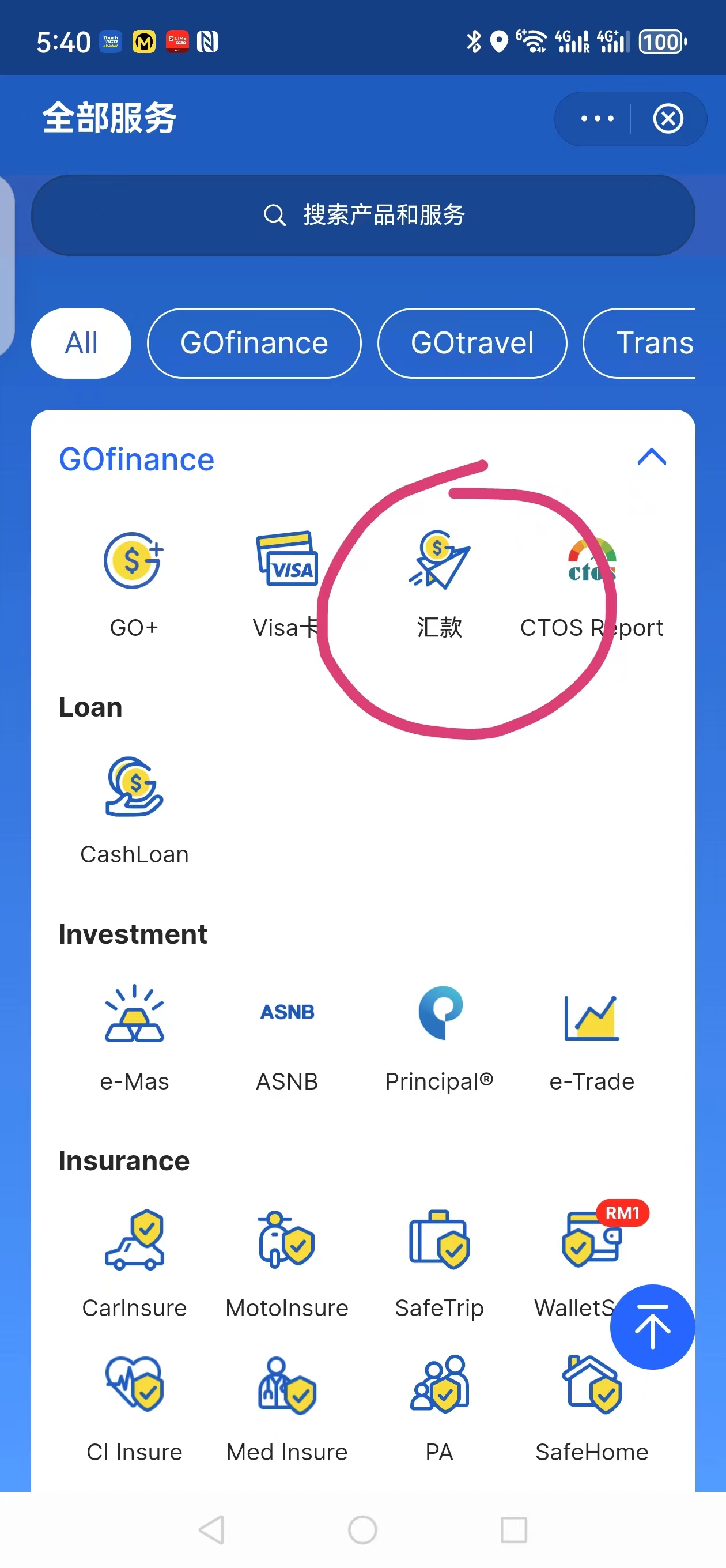Switch to the GOfinance chip
Viewport: 726px width, 1568px height.
pos(254,342)
